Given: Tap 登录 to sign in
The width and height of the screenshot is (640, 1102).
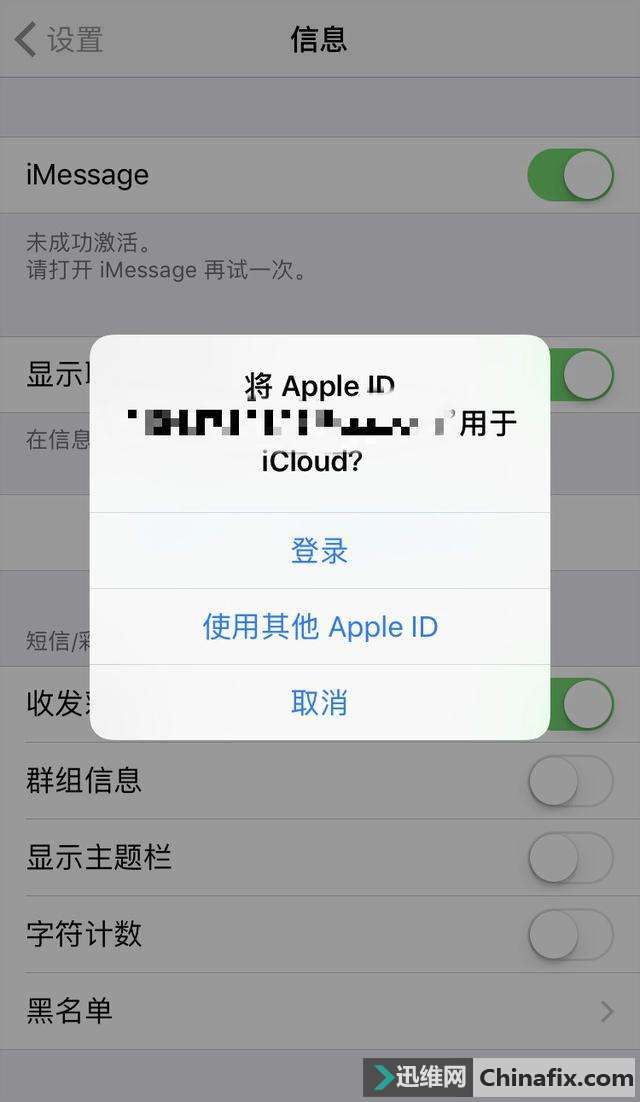Looking at the screenshot, I should [x=320, y=551].
